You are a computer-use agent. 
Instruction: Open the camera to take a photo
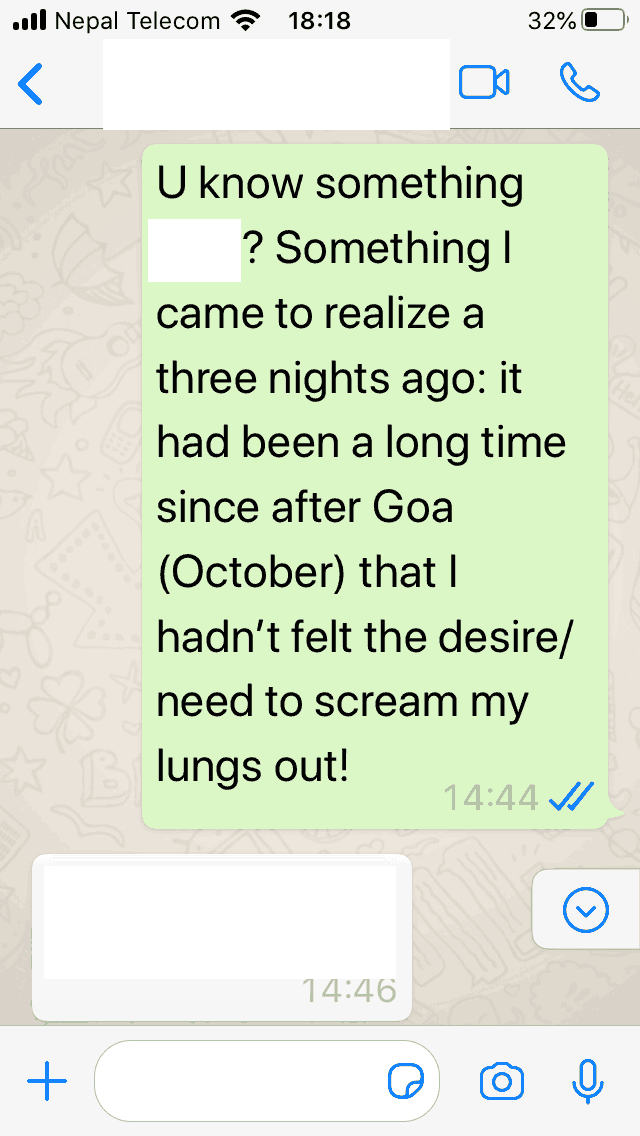coord(502,1081)
